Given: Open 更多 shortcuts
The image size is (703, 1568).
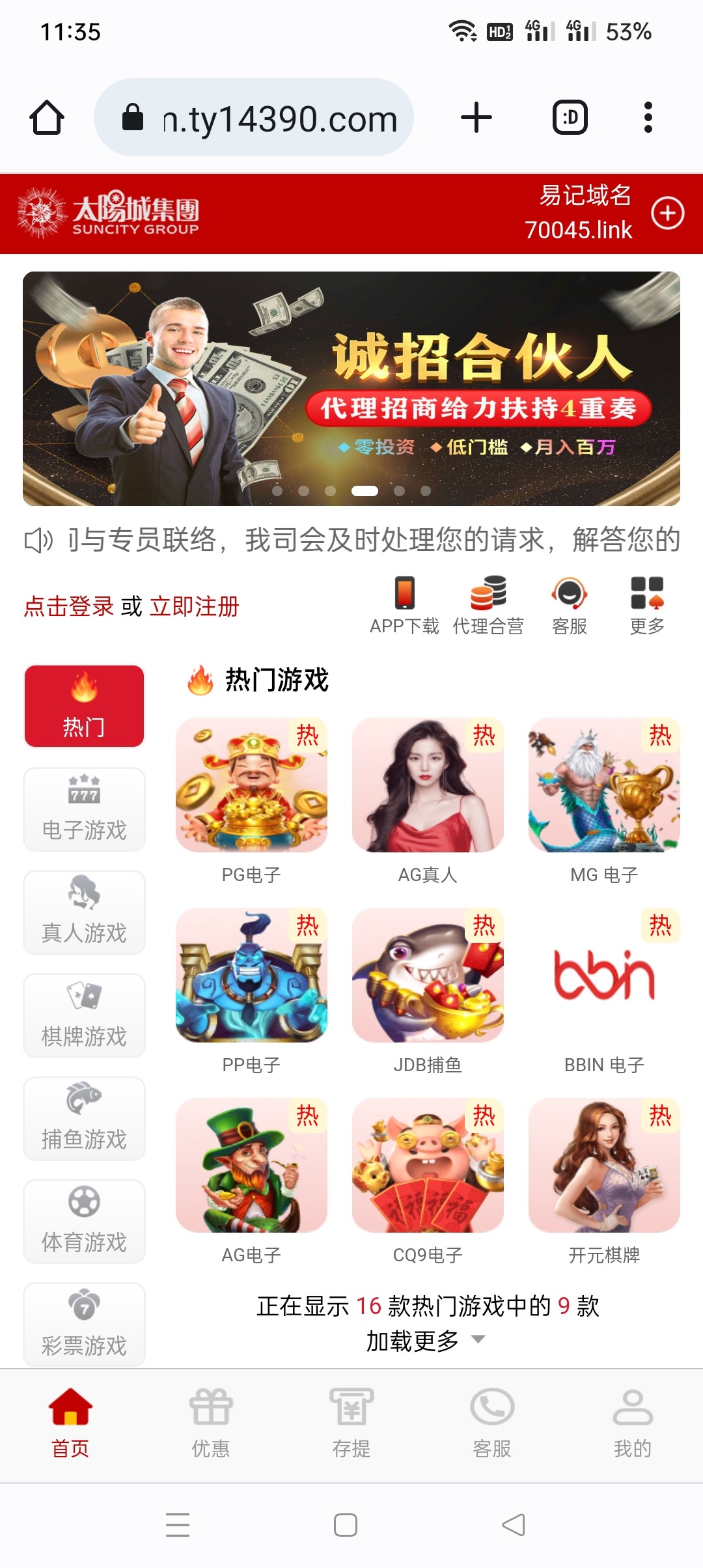Looking at the screenshot, I should [x=646, y=606].
